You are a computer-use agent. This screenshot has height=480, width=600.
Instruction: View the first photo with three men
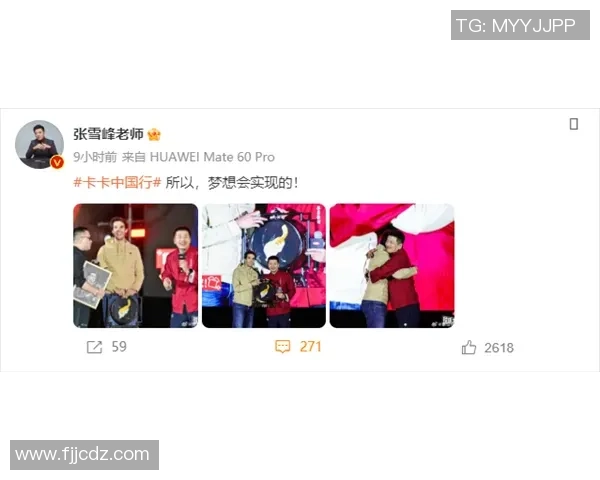coord(135,265)
